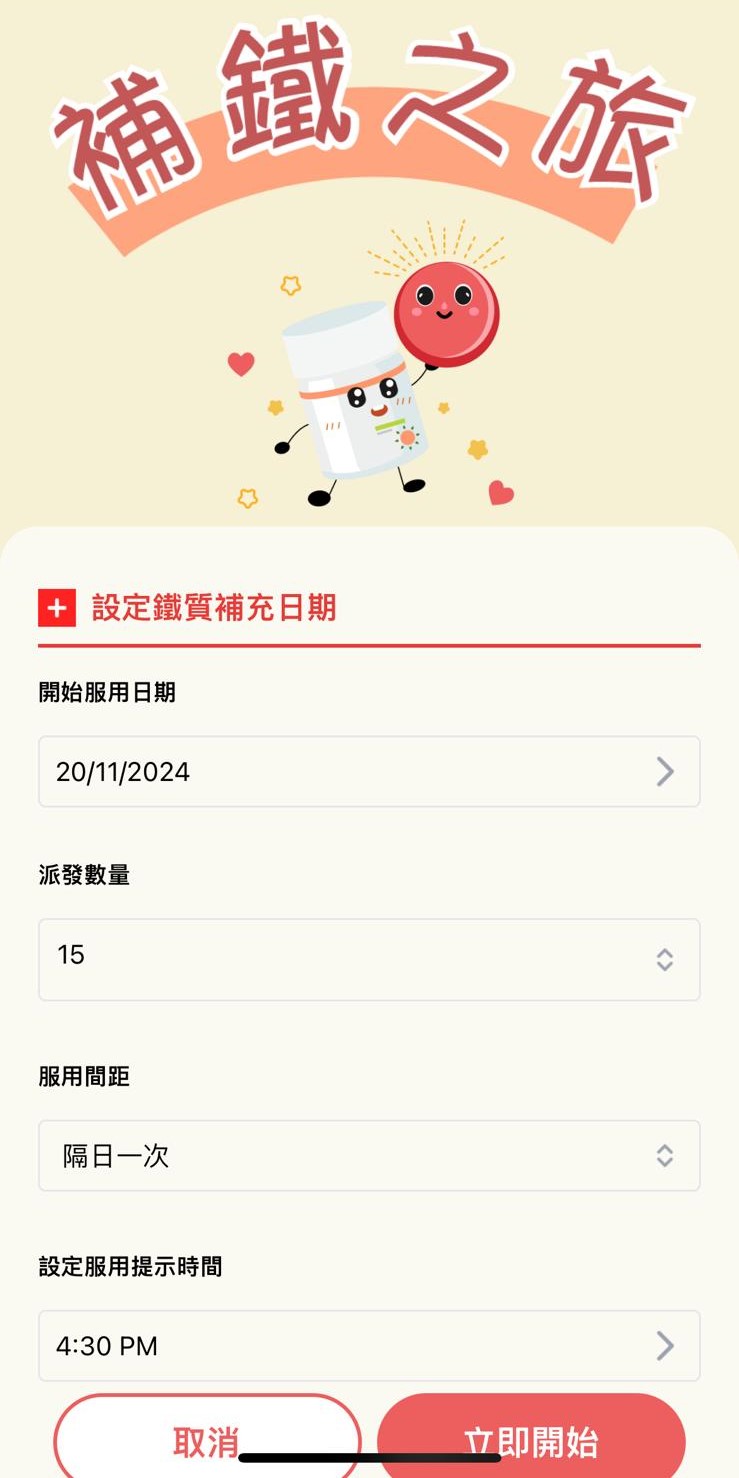
Task: Tap the chevron arrow on the date field
Action: pyautogui.click(x=664, y=771)
